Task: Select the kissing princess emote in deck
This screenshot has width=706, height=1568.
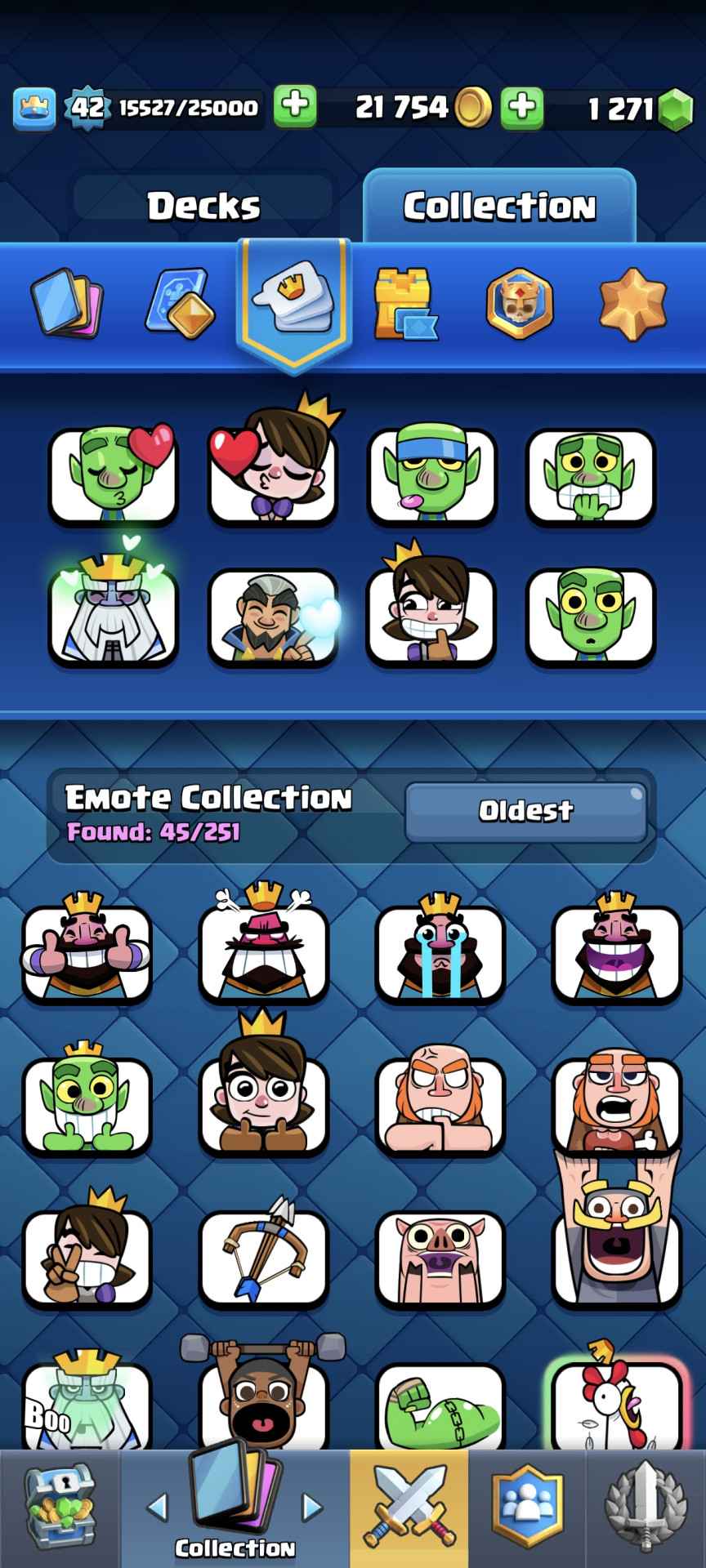Action: [x=272, y=476]
